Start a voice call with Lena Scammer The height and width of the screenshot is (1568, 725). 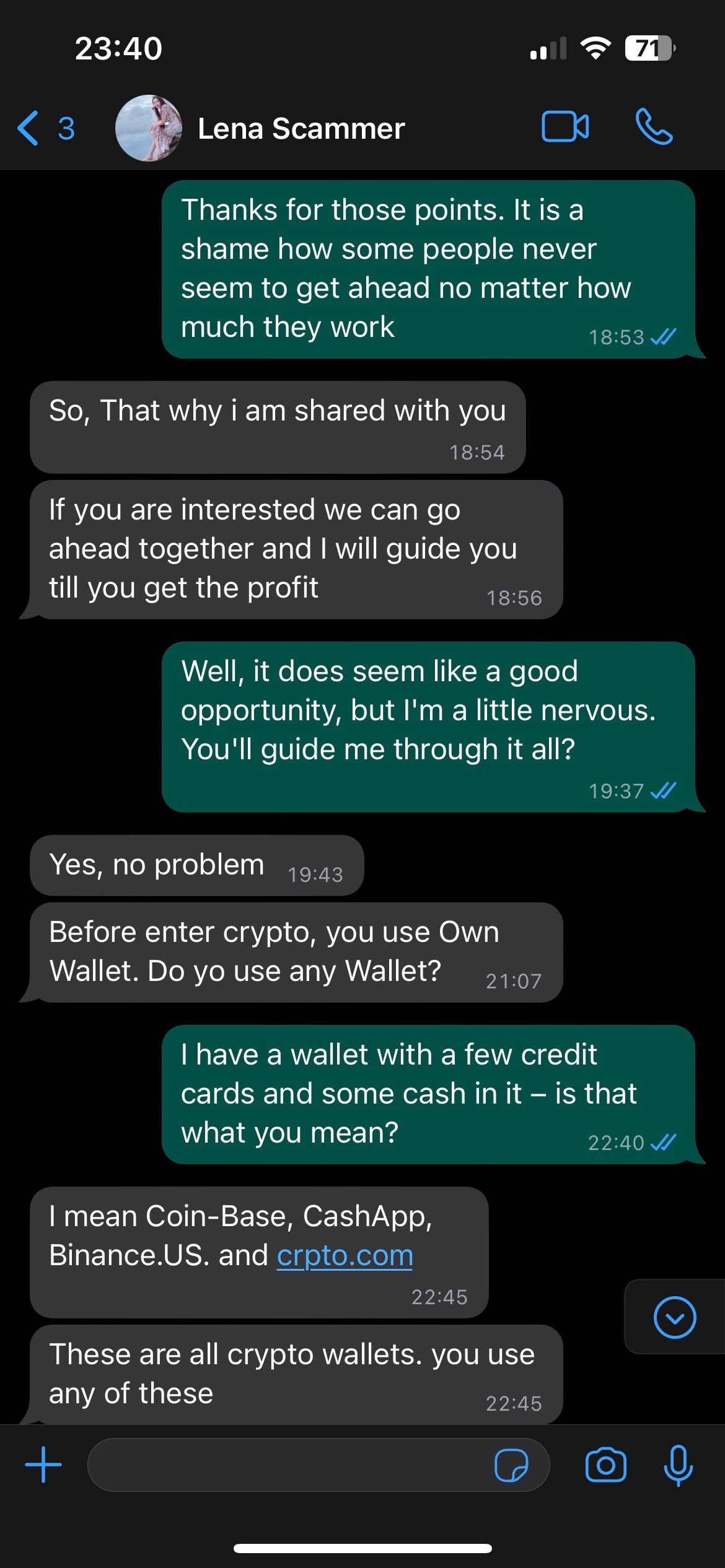click(x=654, y=127)
